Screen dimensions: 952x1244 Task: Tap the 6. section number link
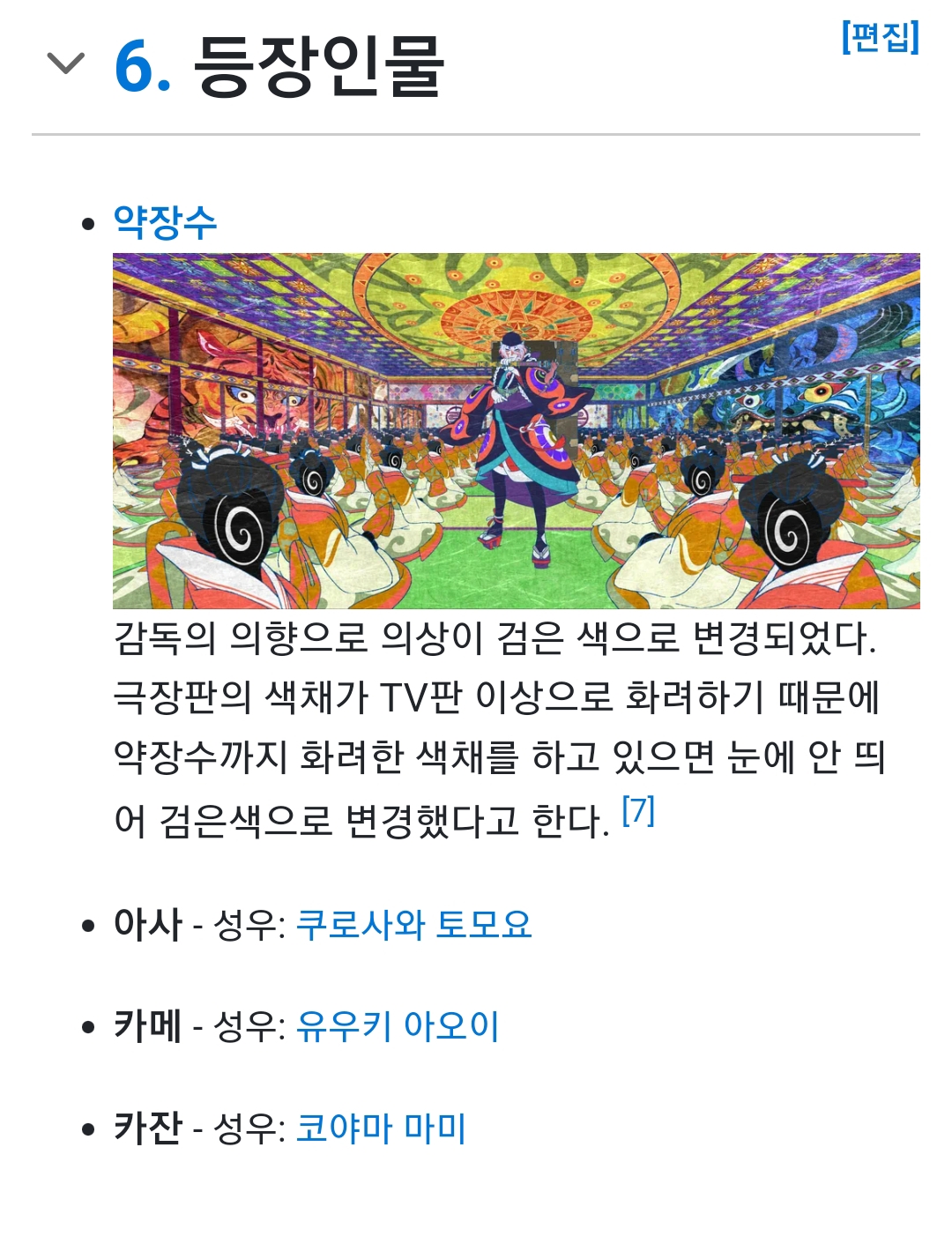coord(143,66)
